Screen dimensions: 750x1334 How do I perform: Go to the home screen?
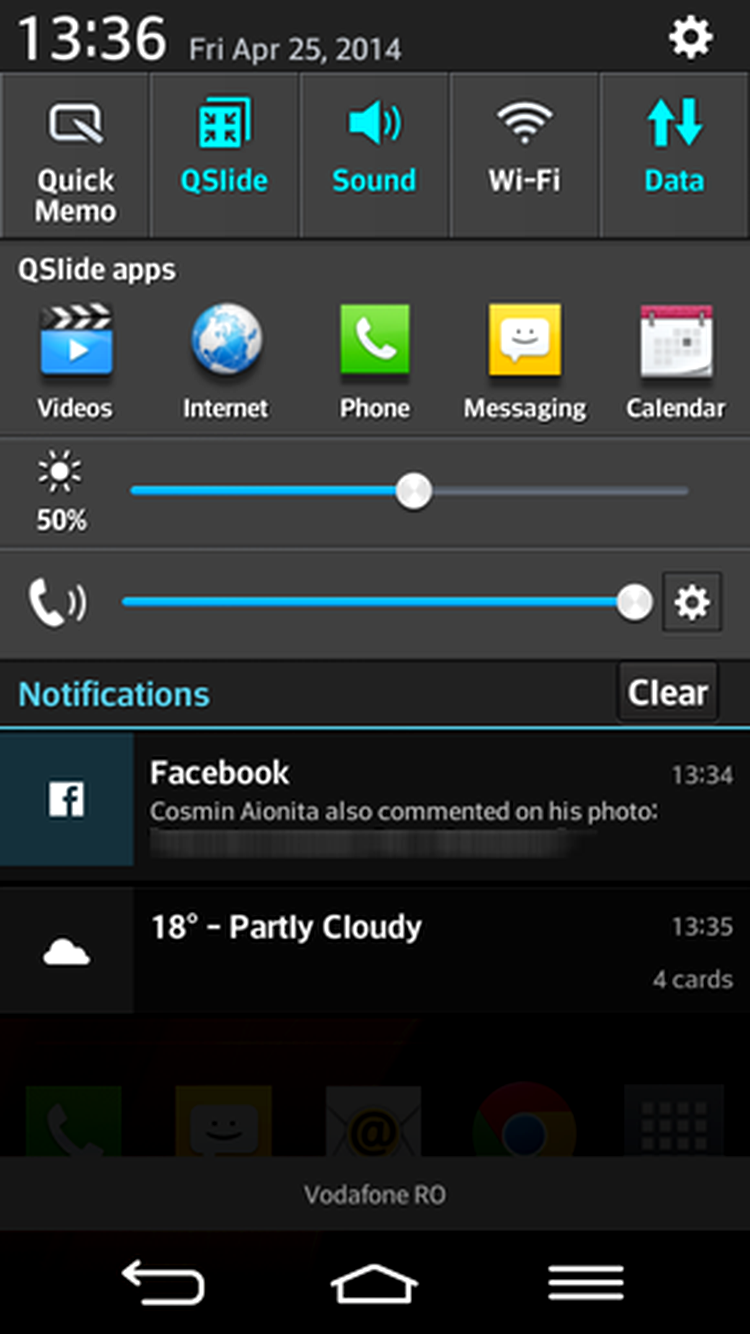coord(374,1282)
